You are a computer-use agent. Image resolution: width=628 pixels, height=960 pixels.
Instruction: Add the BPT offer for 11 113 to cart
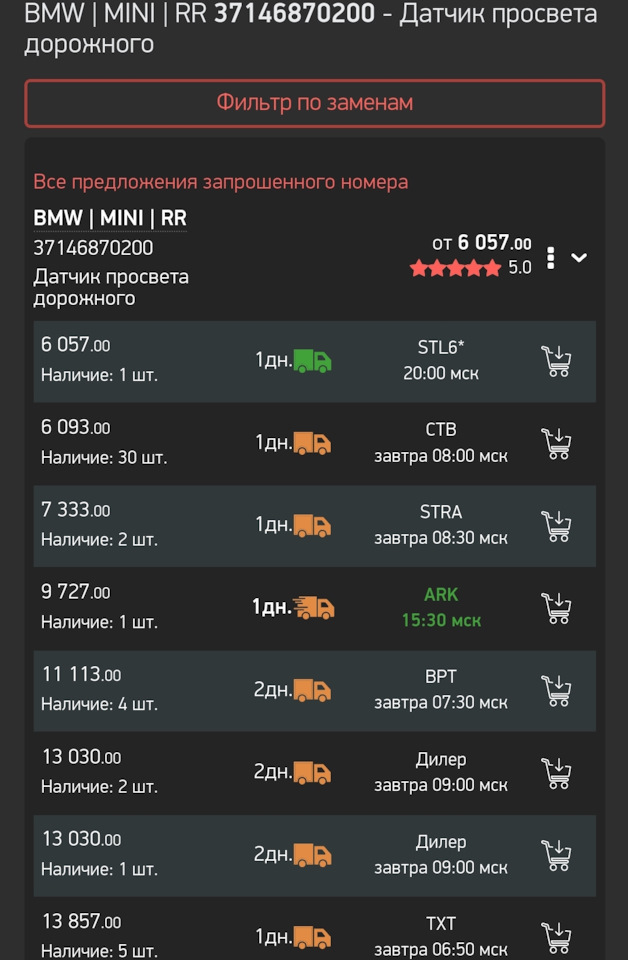556,690
